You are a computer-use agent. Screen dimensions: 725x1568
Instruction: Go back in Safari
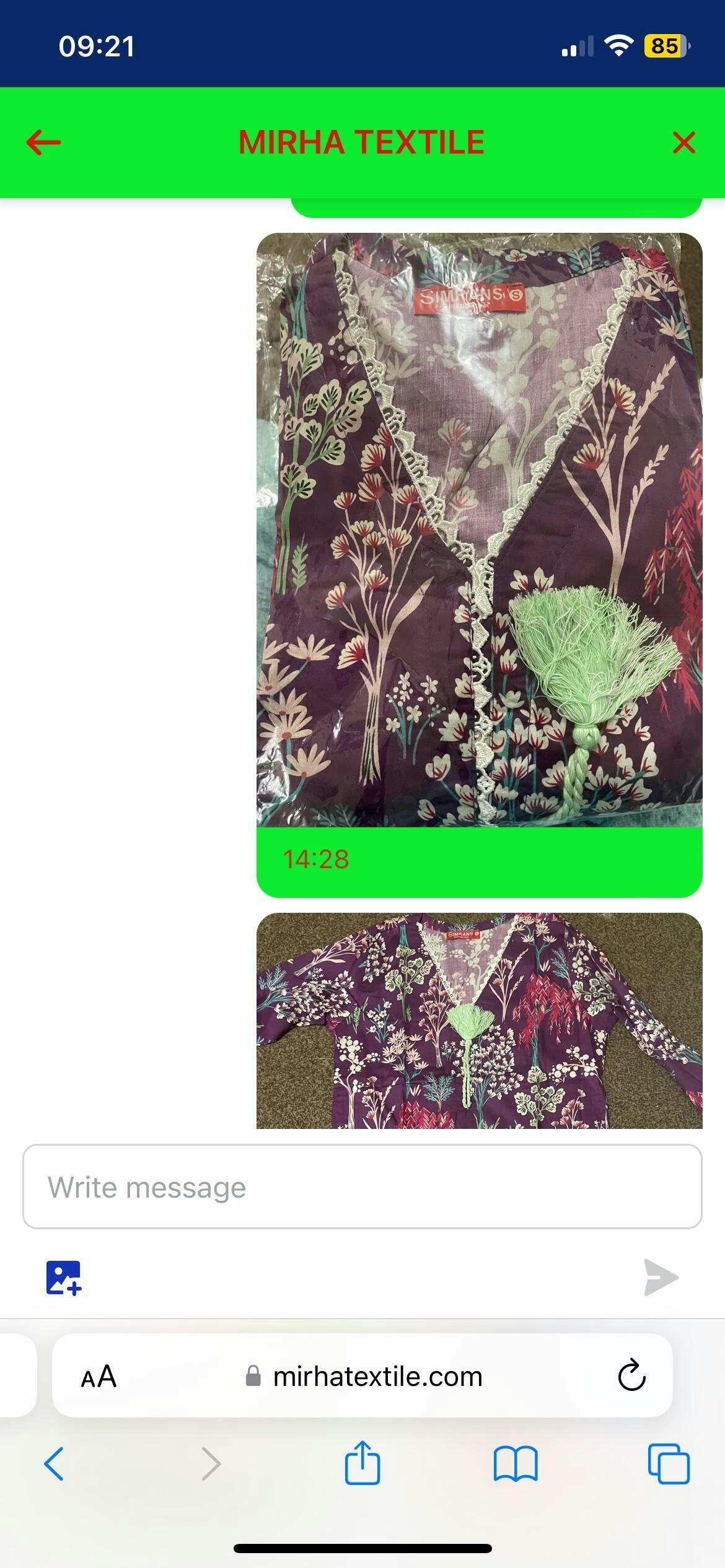(55, 1464)
